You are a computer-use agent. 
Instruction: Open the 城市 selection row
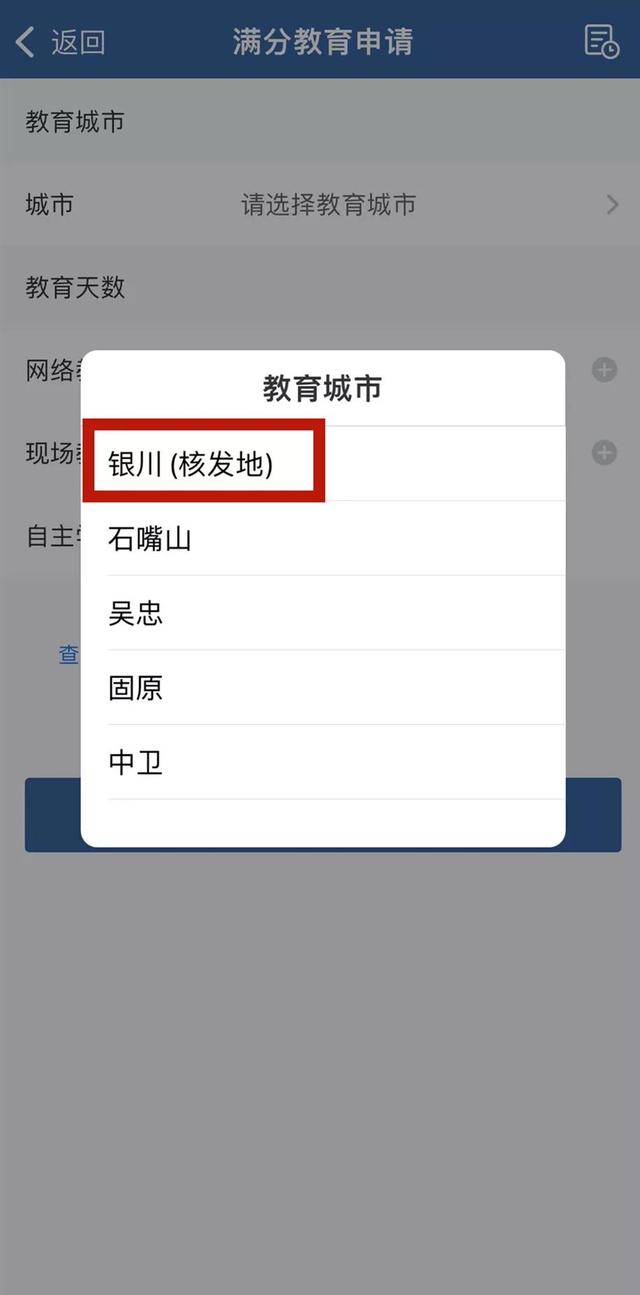coord(322,205)
